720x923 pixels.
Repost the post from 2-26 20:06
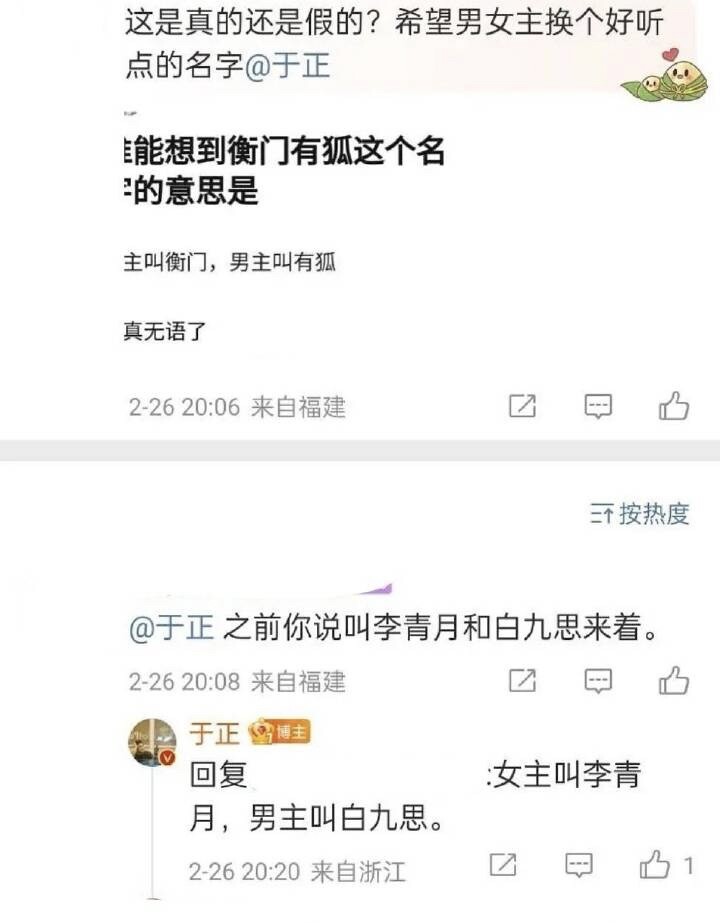coord(522,406)
